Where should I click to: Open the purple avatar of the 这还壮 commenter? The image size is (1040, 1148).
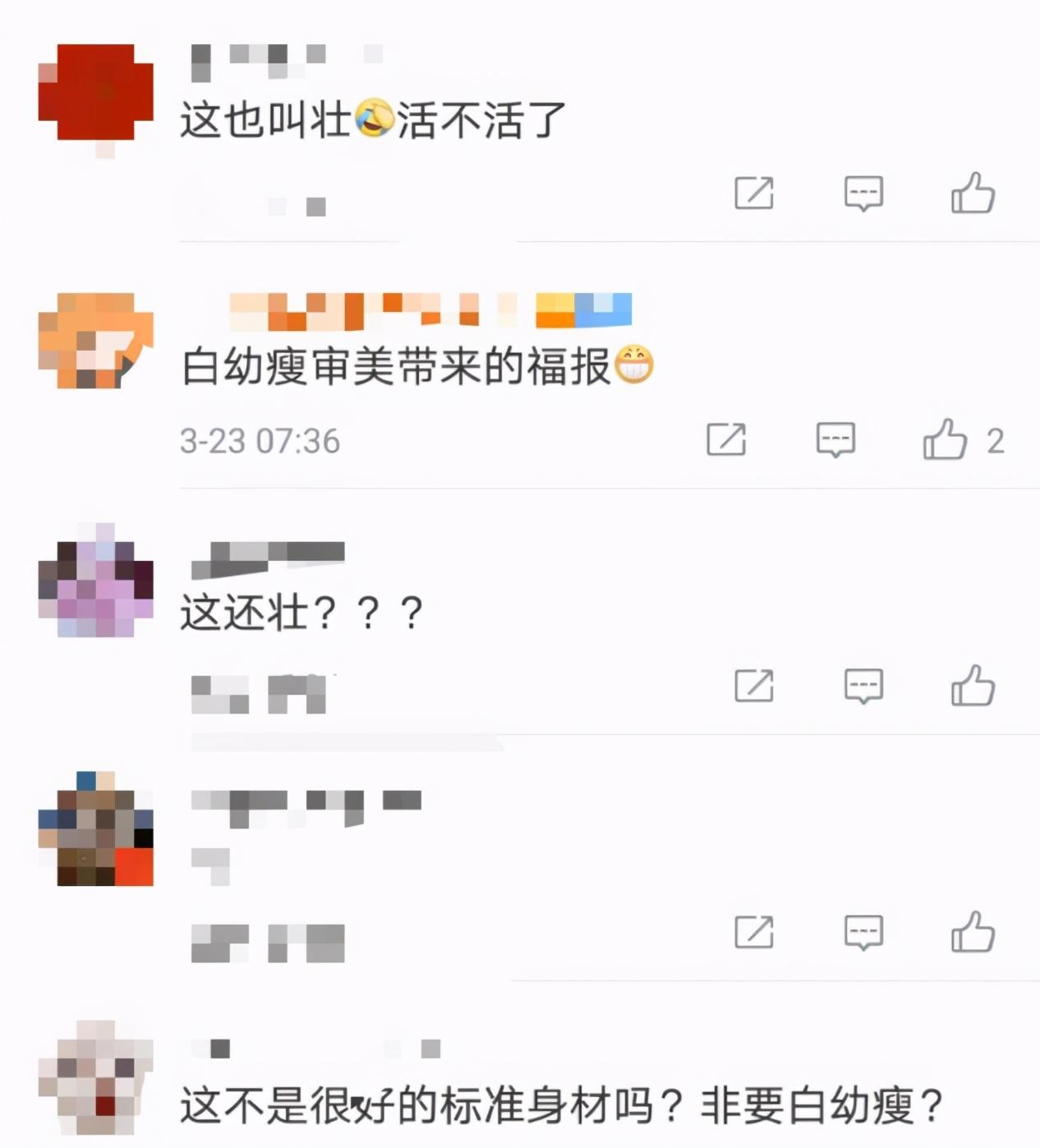click(x=96, y=581)
